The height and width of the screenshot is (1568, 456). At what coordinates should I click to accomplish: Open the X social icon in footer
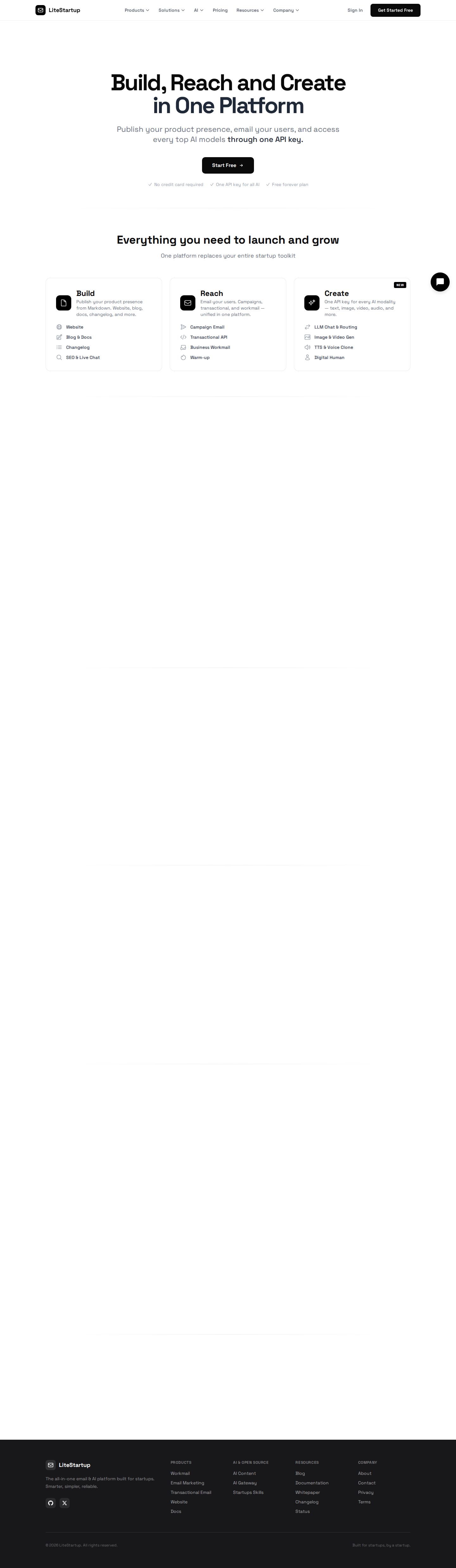coord(65,1503)
